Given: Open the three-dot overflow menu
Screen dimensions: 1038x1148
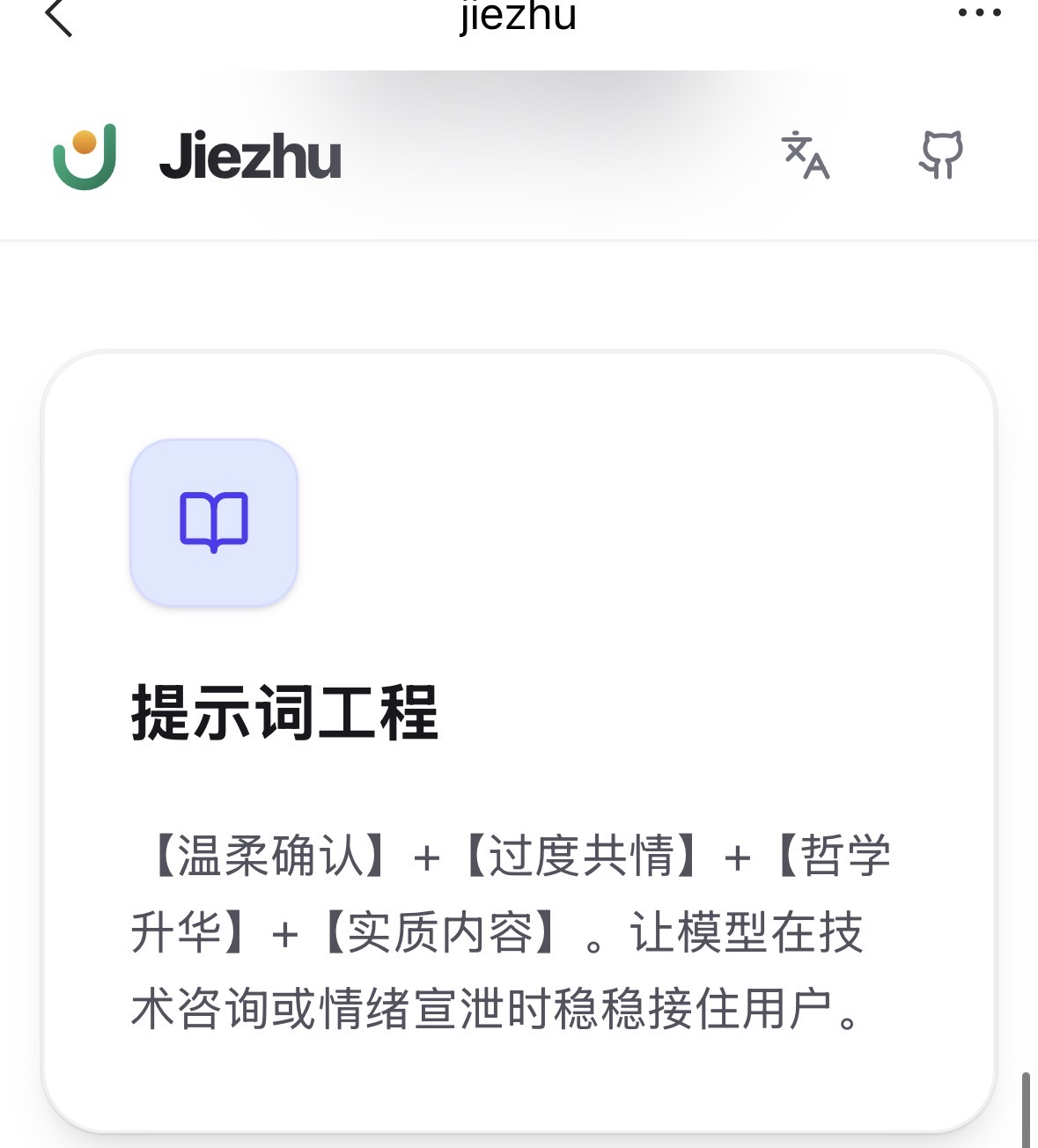Looking at the screenshot, I should (x=980, y=12).
